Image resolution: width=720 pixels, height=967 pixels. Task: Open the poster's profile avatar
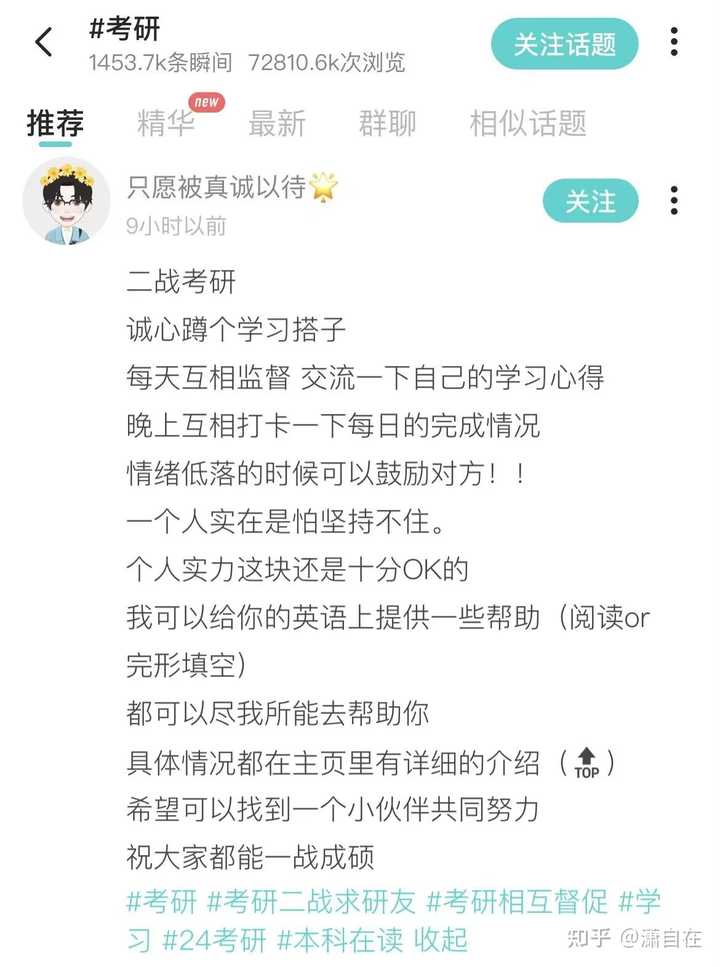pyautogui.click(x=66, y=201)
